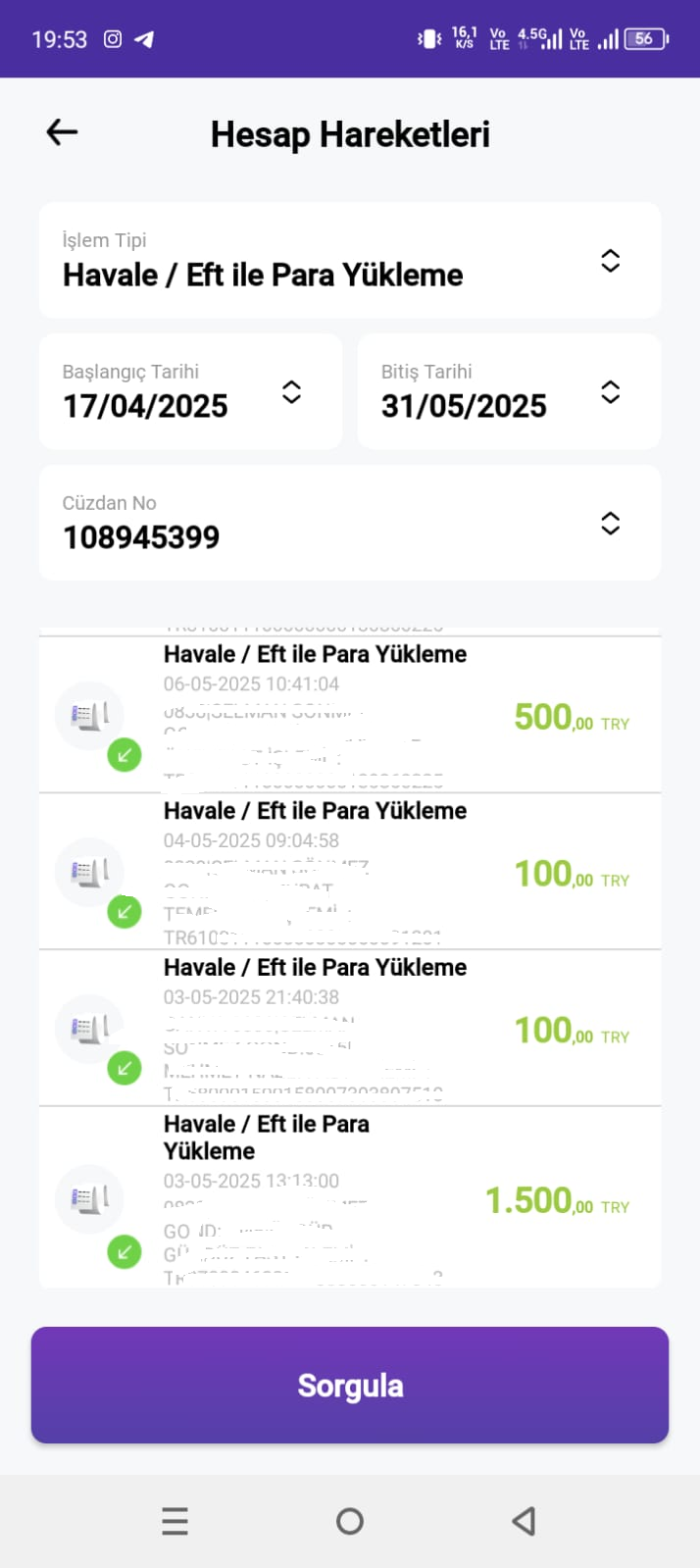Select a different Cüzdan No
700x1568 pixels.
point(350,523)
